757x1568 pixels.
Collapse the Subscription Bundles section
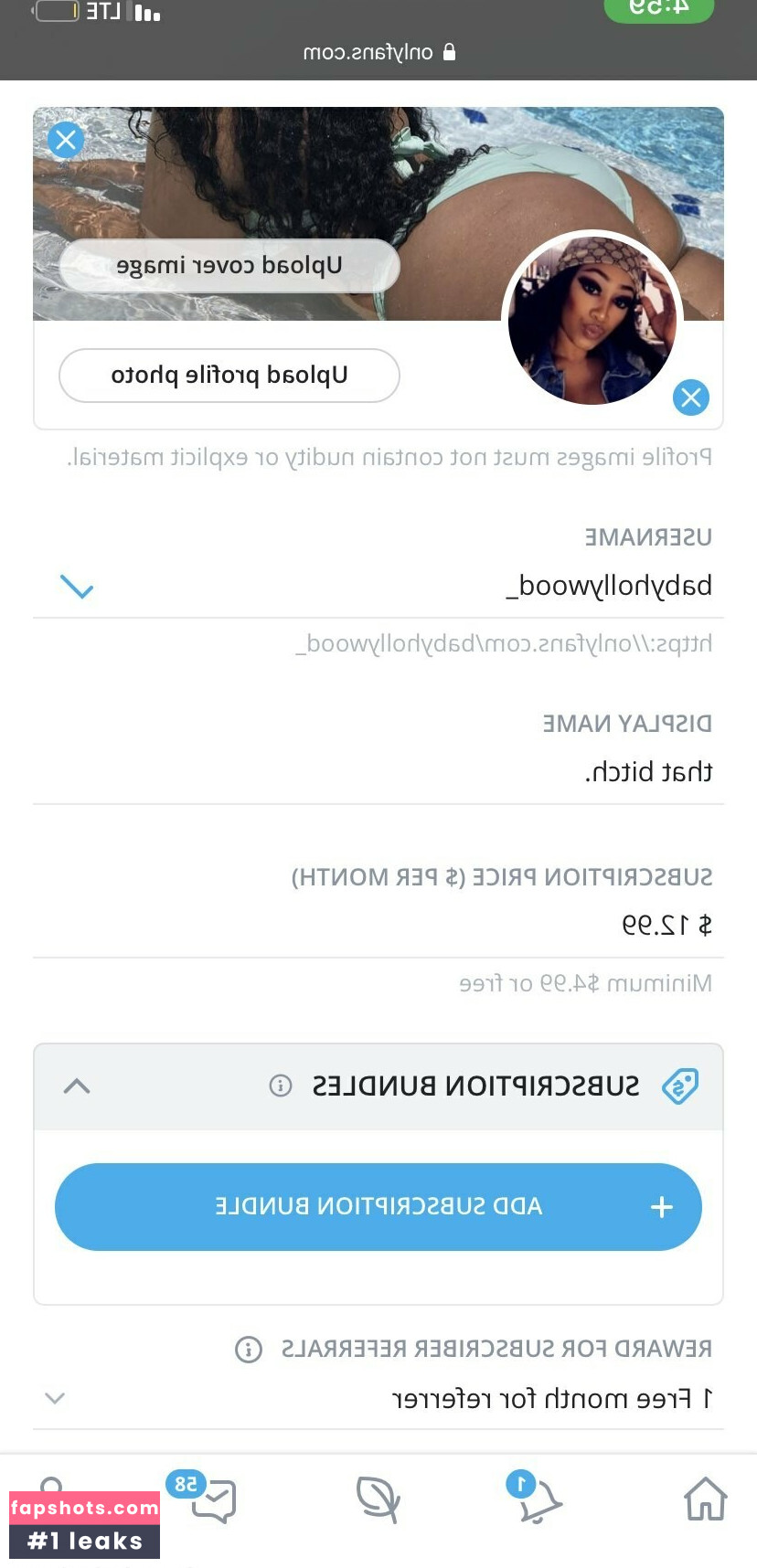point(77,1086)
